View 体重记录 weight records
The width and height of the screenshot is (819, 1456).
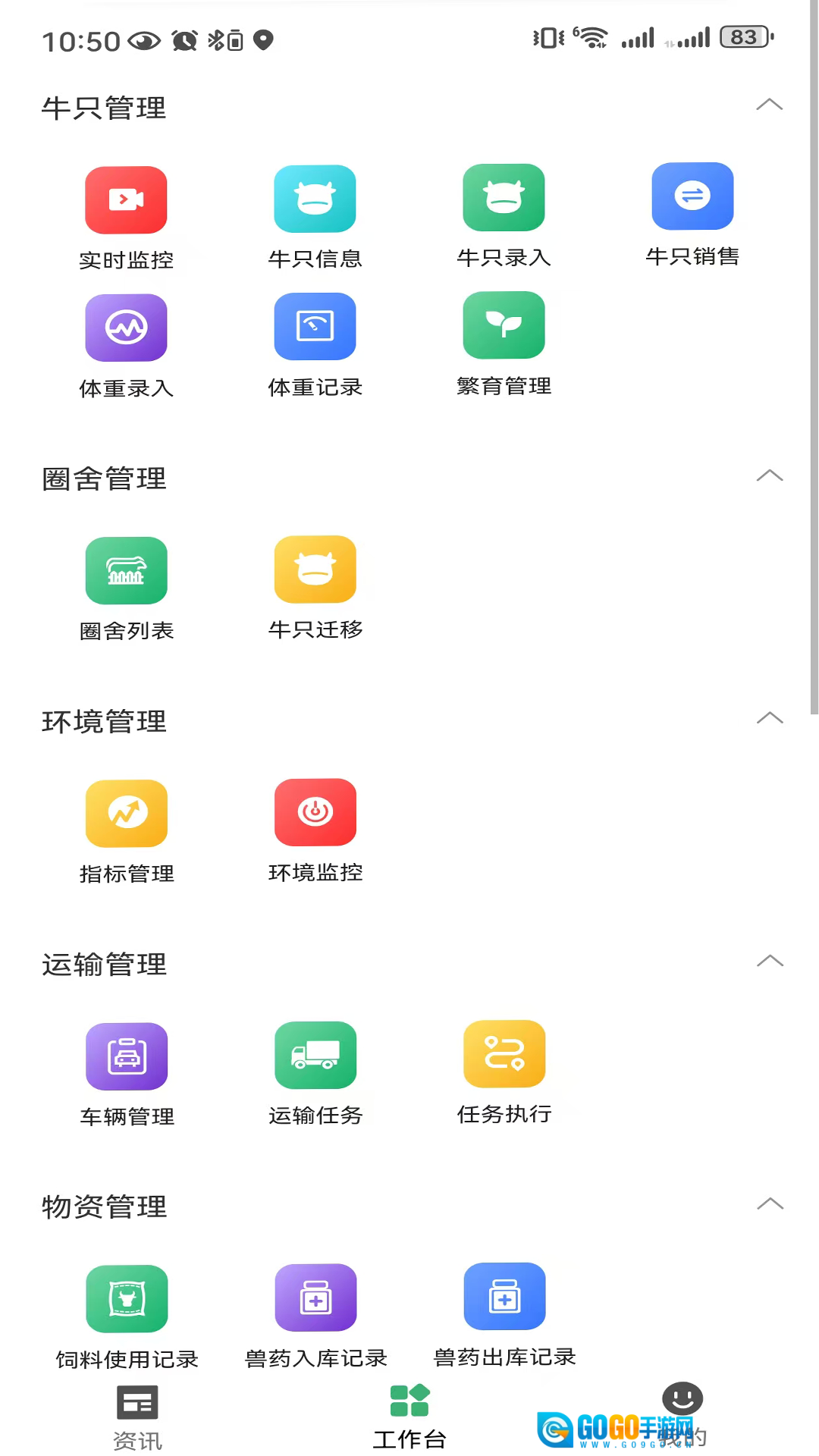[x=315, y=327]
